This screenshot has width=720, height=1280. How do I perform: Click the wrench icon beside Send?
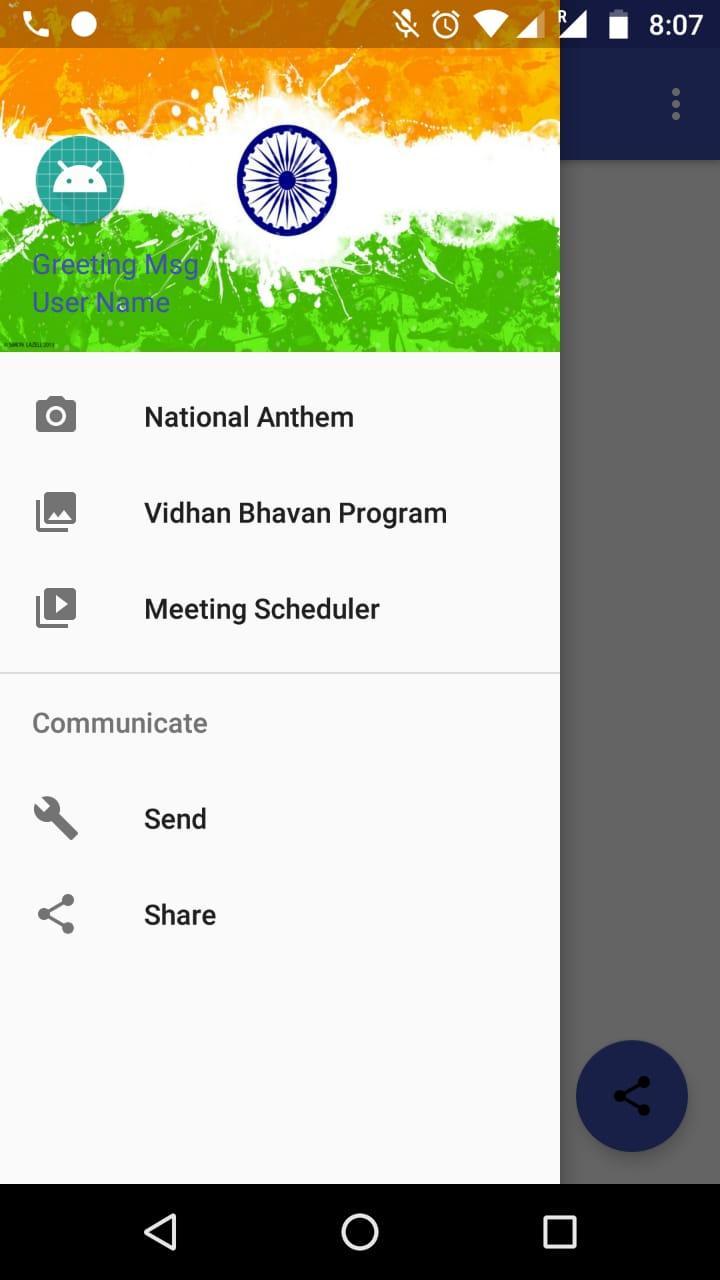tap(56, 818)
